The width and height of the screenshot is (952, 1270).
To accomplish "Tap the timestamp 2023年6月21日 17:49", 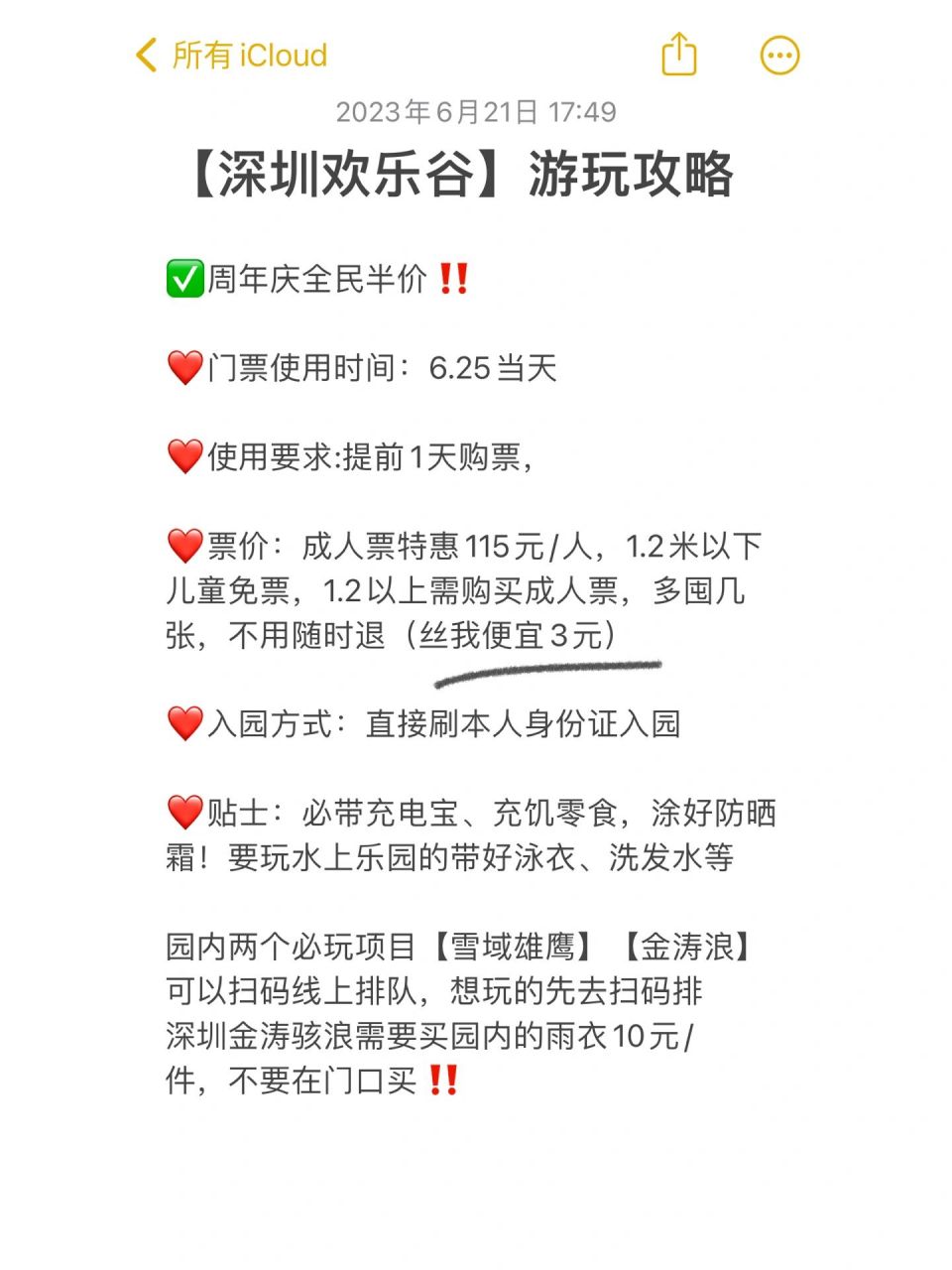I will coord(476,113).
